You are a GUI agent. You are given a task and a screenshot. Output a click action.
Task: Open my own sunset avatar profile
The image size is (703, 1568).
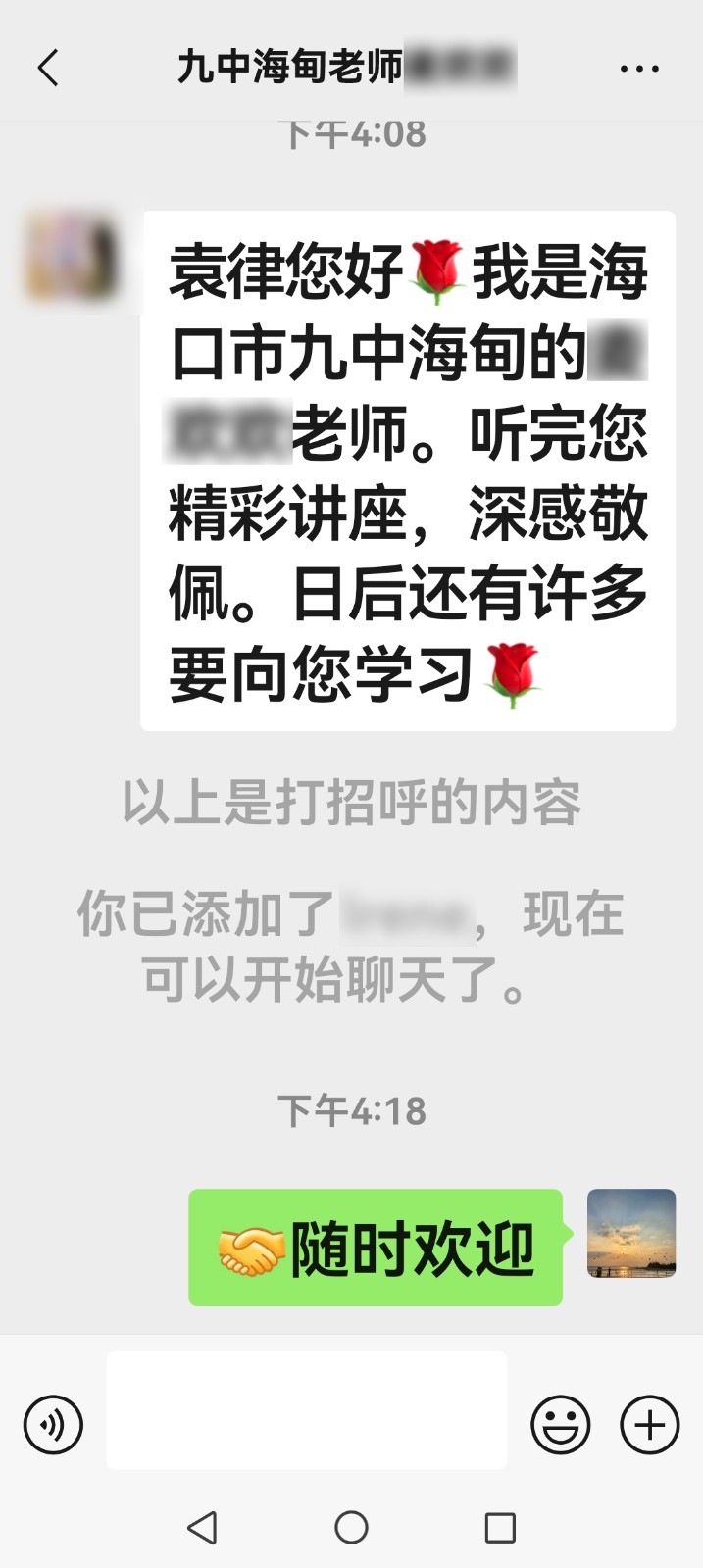[x=631, y=1233]
